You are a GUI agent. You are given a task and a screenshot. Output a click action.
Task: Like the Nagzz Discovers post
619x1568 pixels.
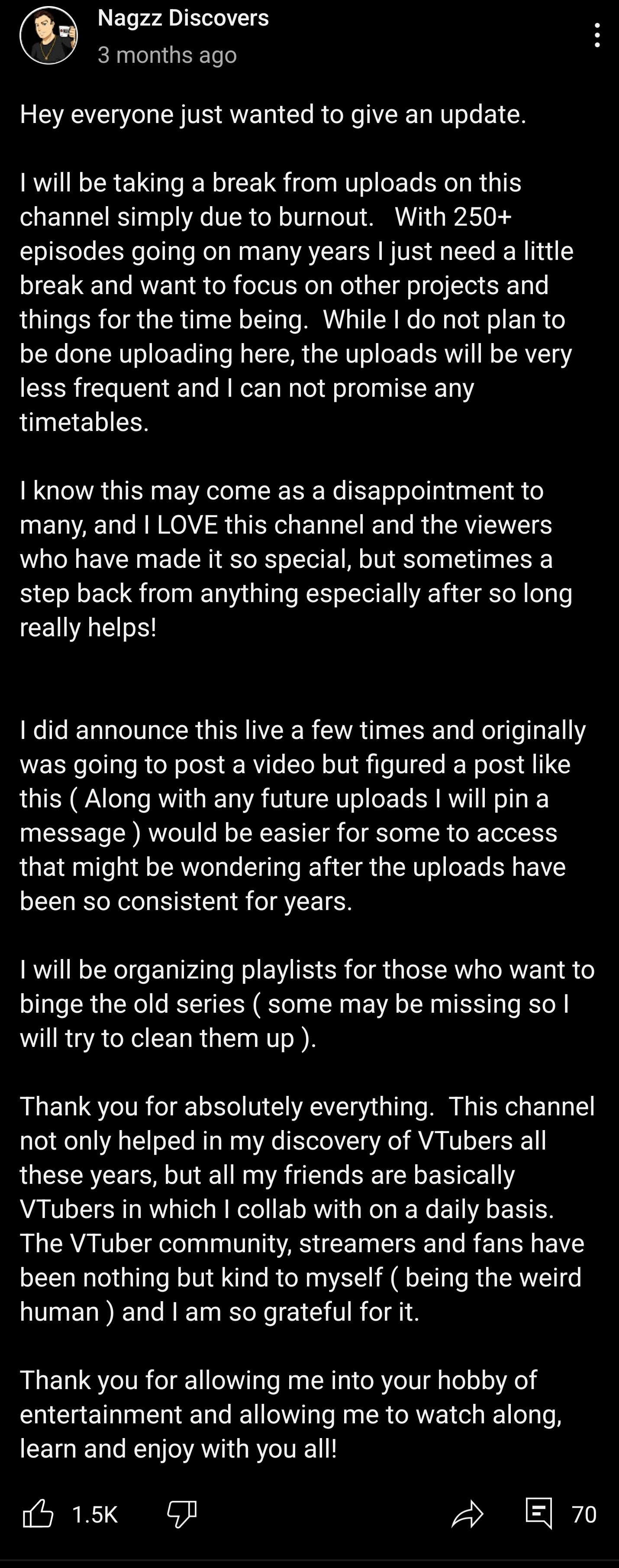pos(38,1514)
